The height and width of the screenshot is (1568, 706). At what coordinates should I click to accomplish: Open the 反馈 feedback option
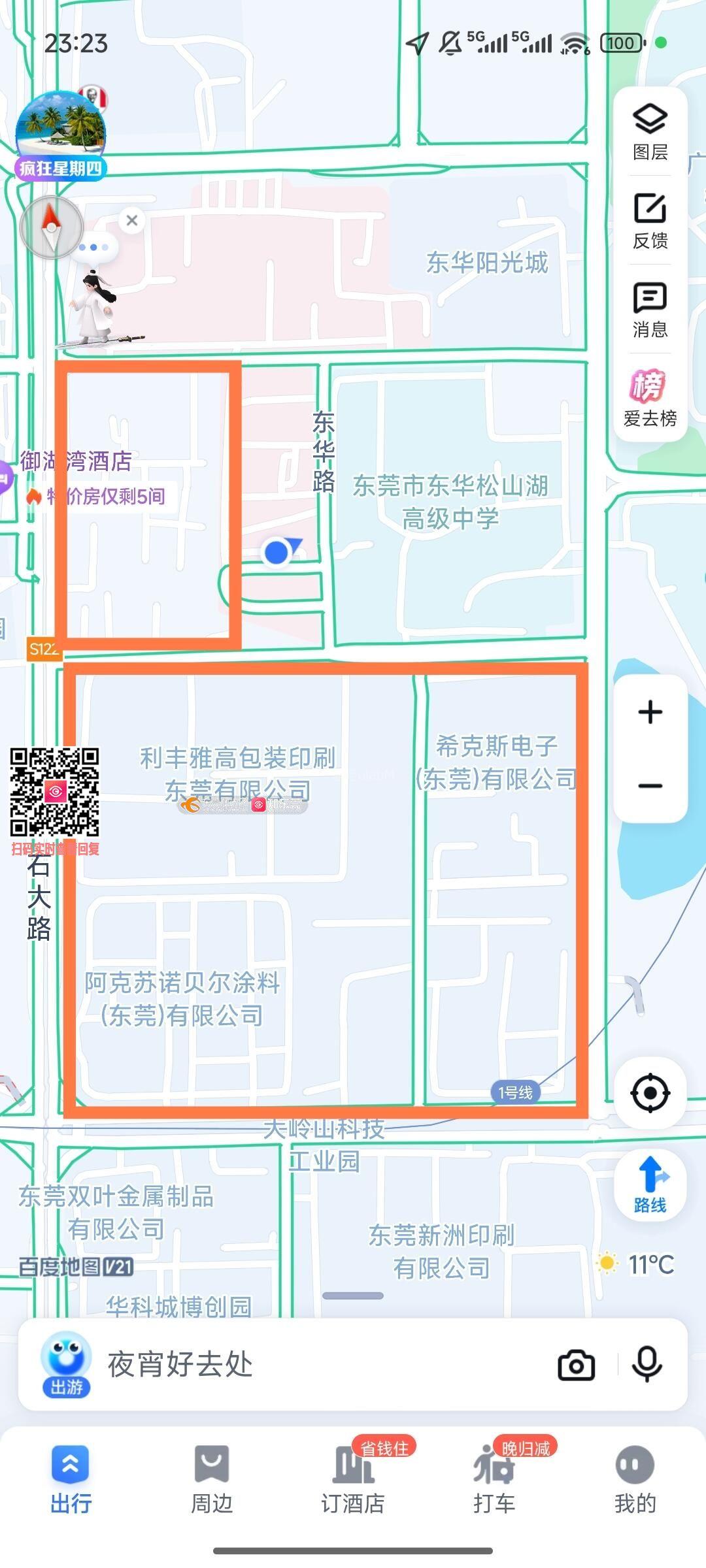[650, 221]
